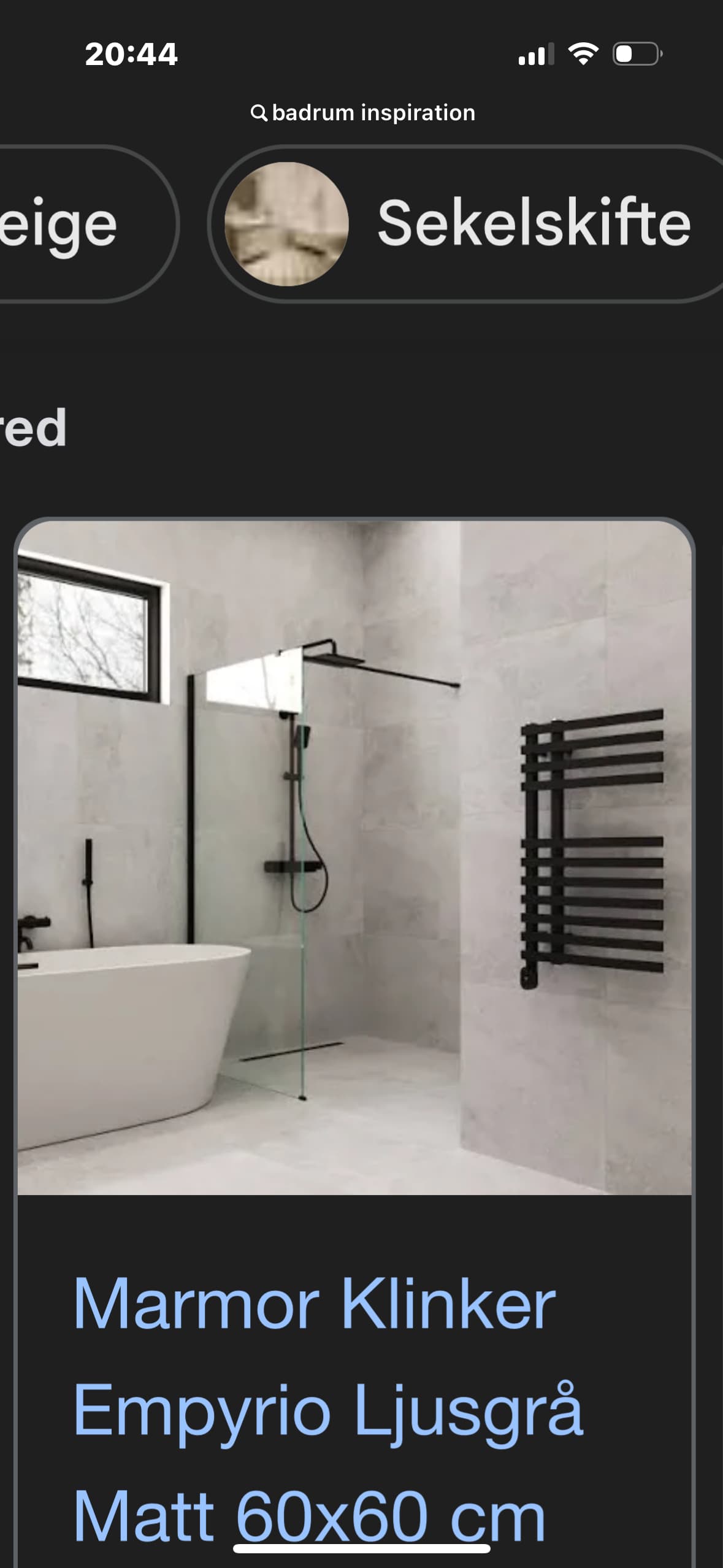The width and height of the screenshot is (723, 1568).
Task: Tap the badrum inspiration search address bar
Action: [363, 113]
